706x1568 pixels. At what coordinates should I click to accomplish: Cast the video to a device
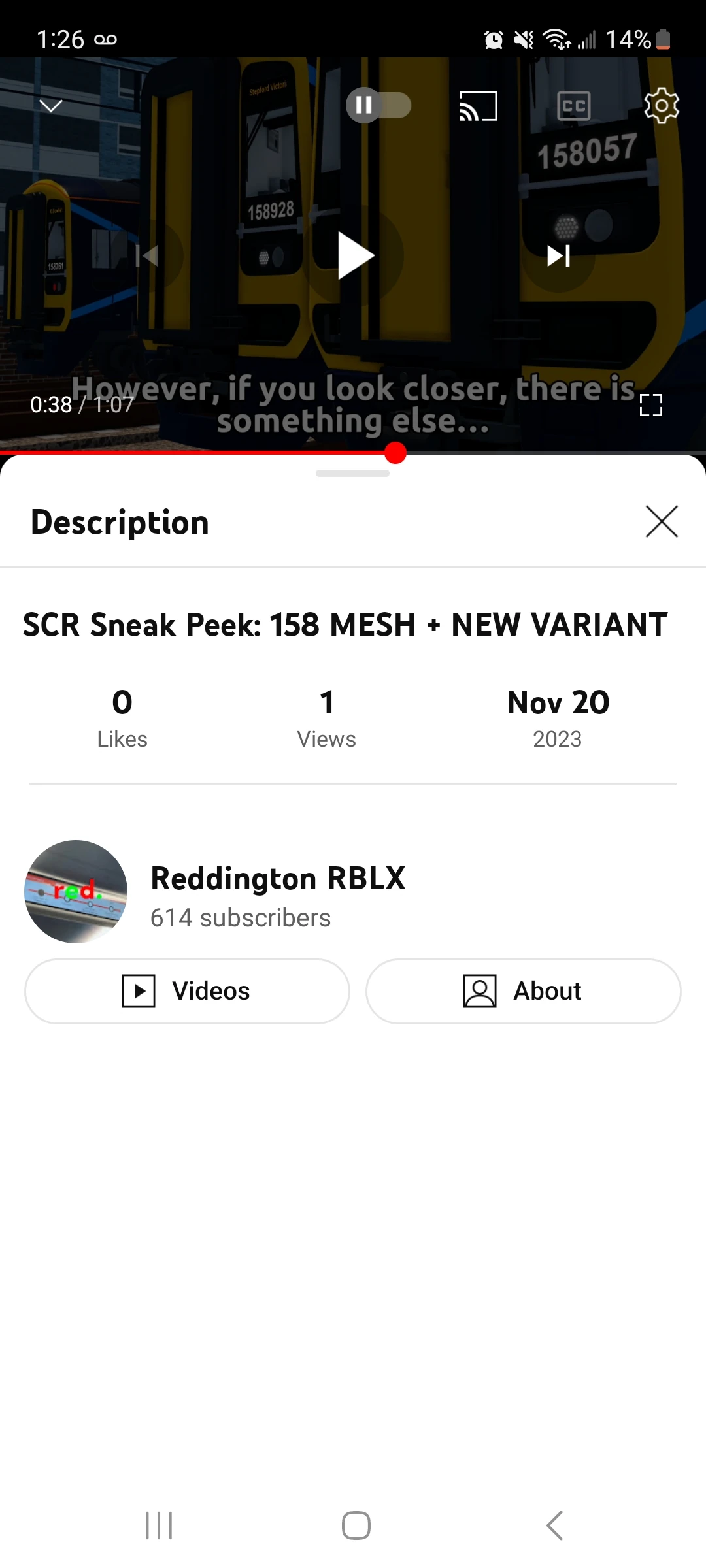pos(478,106)
